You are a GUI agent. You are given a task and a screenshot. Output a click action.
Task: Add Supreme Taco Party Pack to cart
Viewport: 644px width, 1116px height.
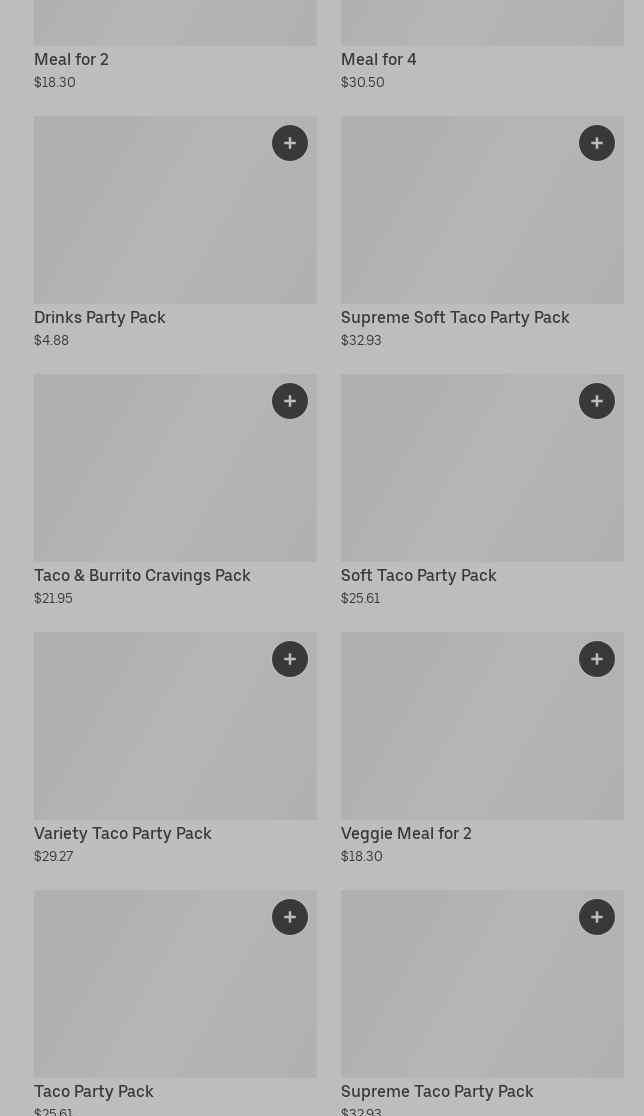pyautogui.click(x=597, y=917)
